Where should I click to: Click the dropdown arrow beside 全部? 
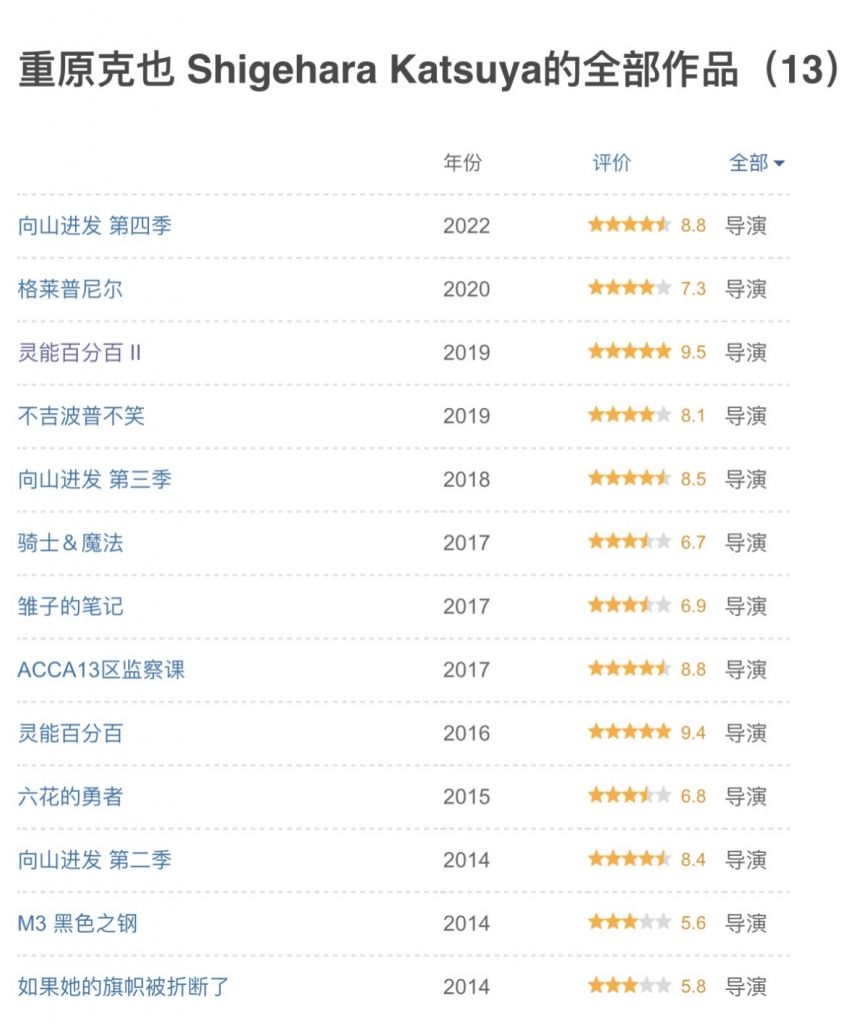779,162
